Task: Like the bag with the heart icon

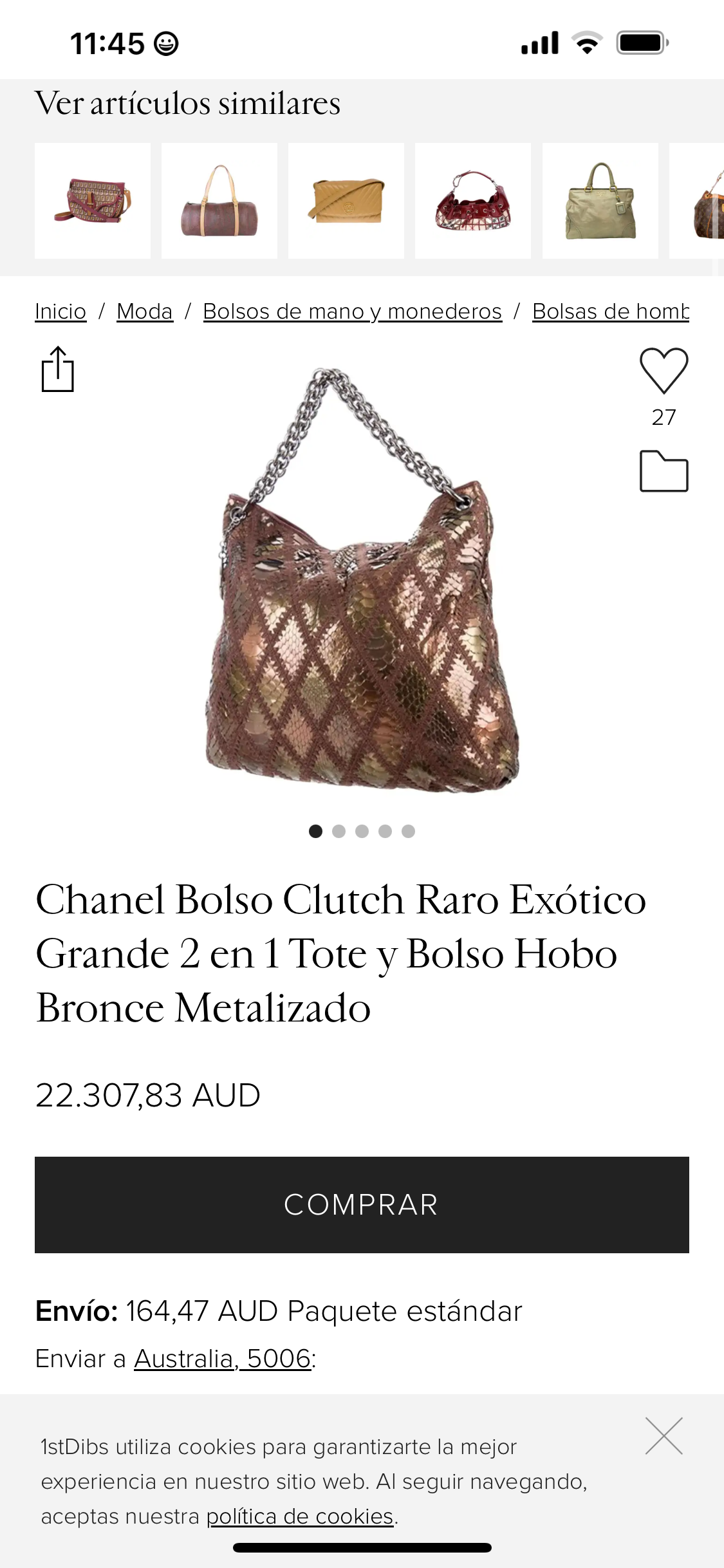Action: pos(664,371)
